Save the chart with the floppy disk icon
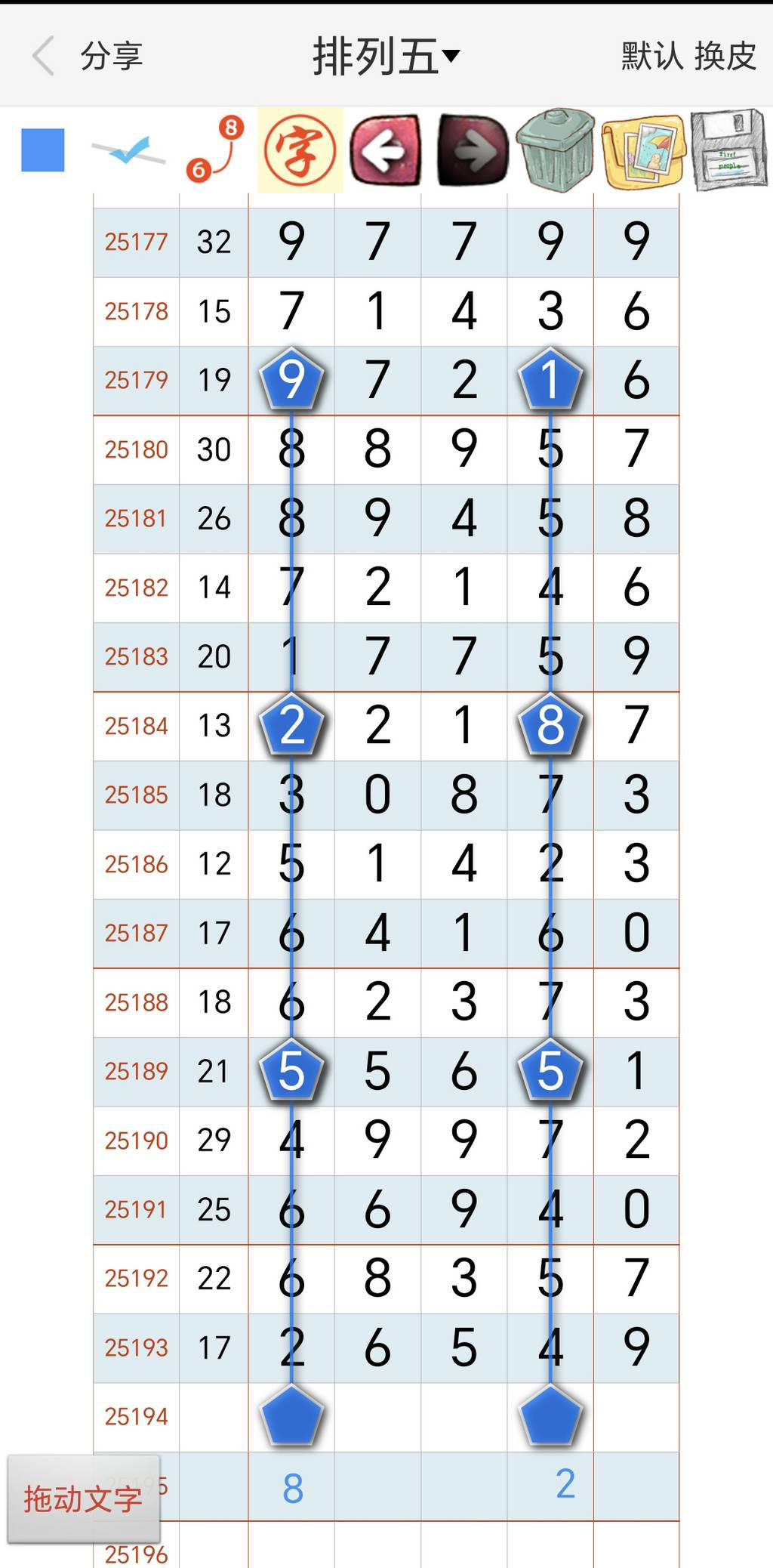This screenshot has height=1568, width=773. (726, 151)
